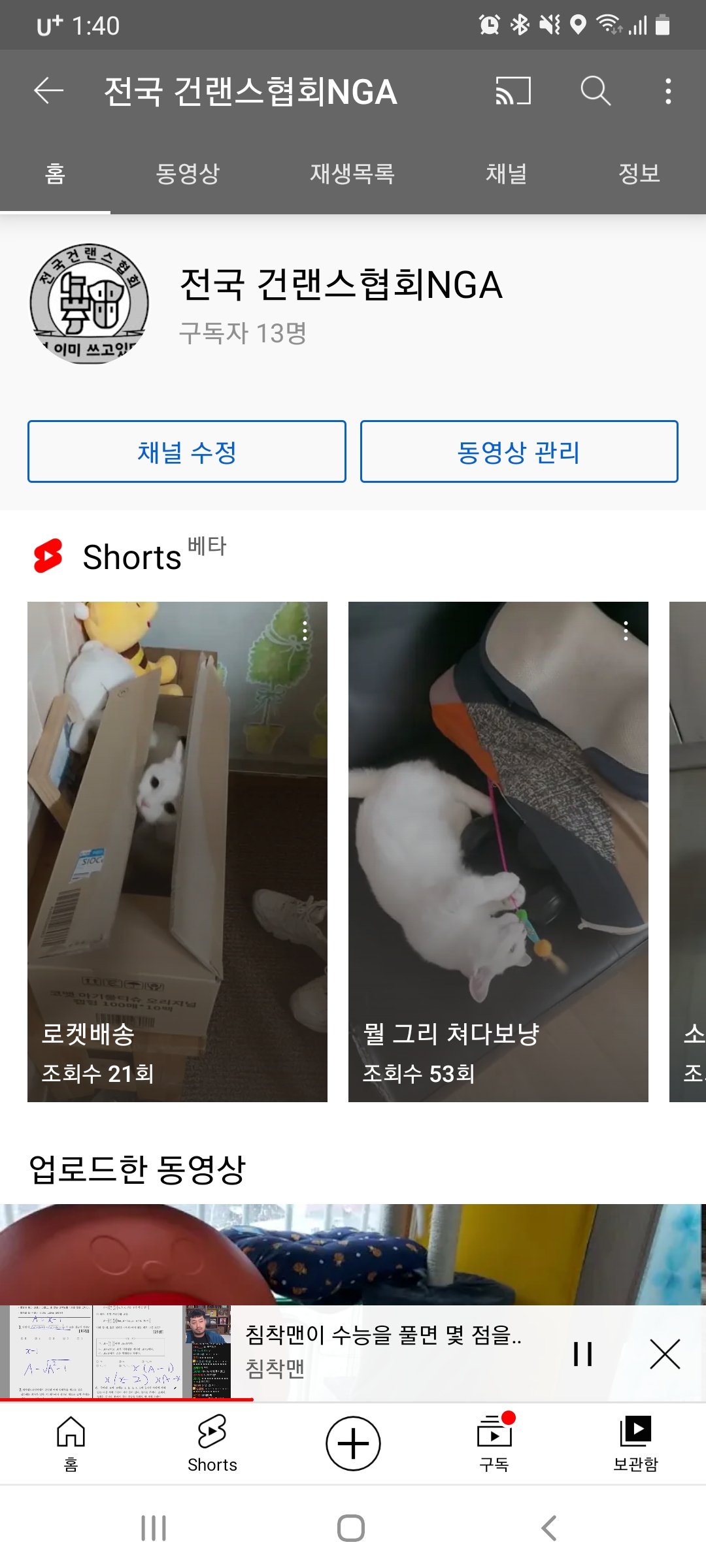Image resolution: width=706 pixels, height=1568 pixels.
Task: Pause the 침착맨 mini player video
Action: 582,1354
